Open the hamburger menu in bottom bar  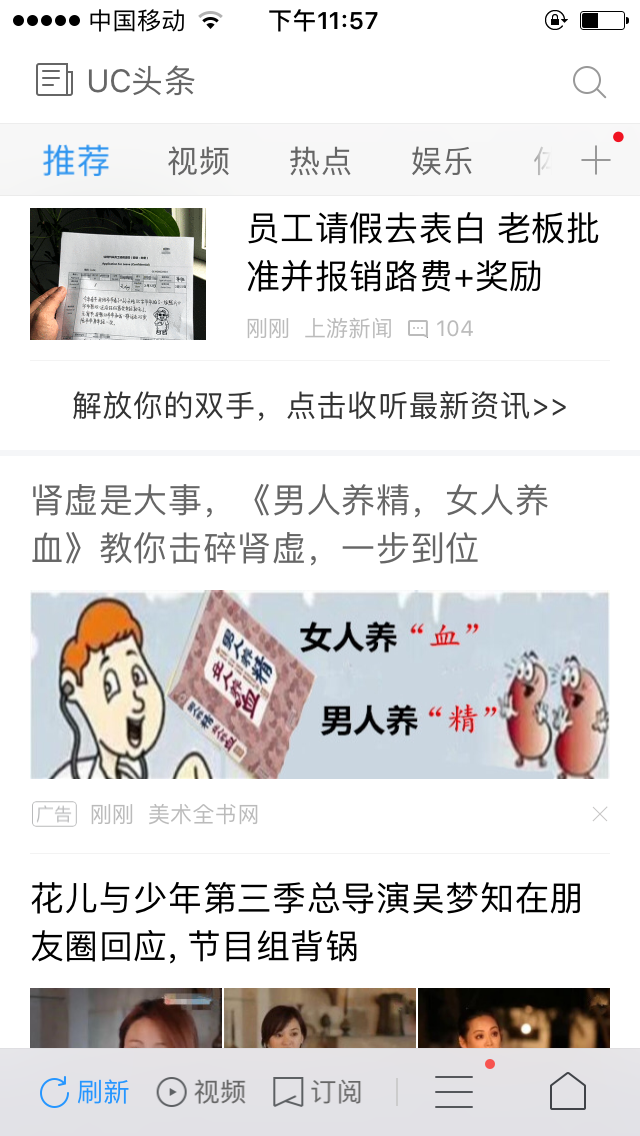454,1092
